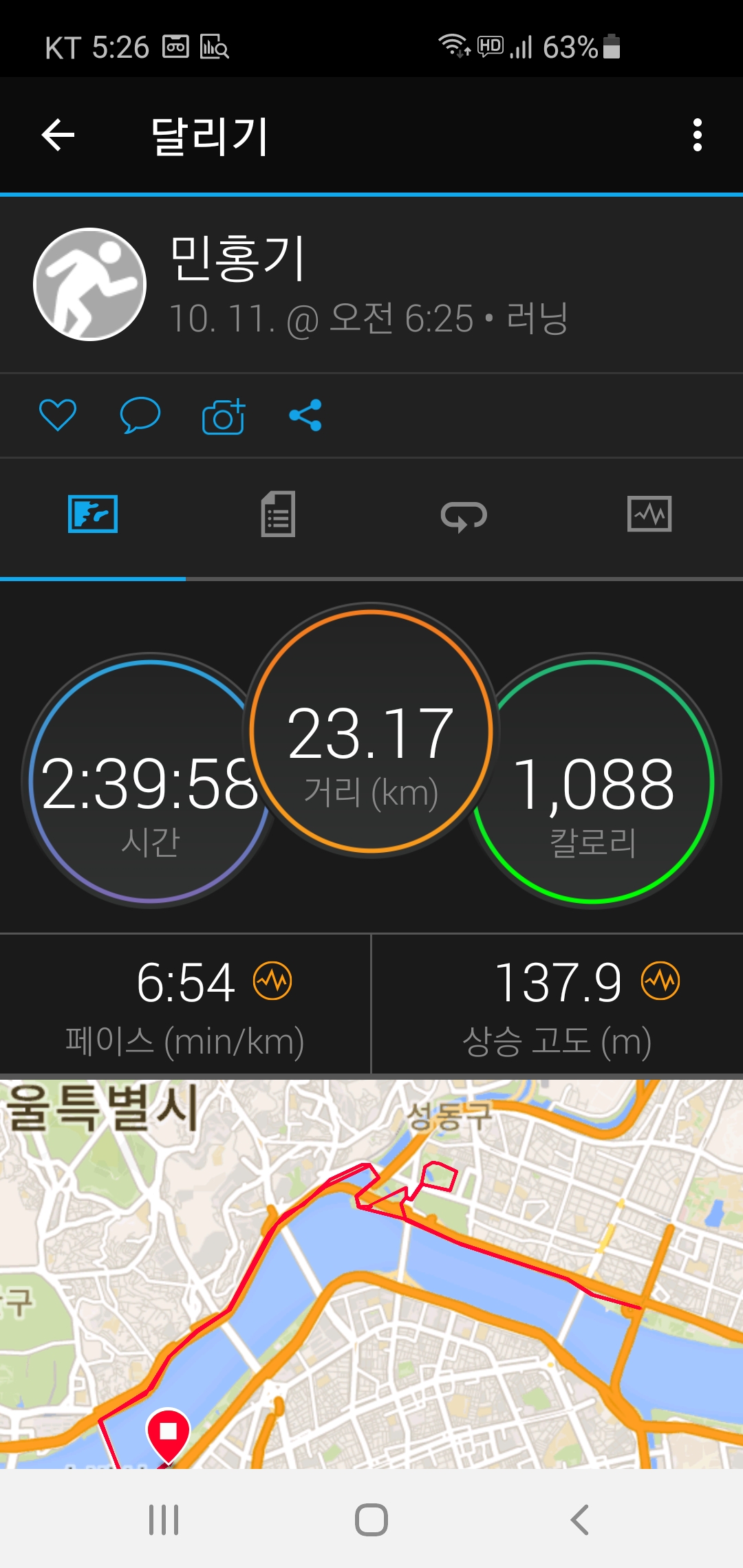
Task: Open the comments bubble
Action: coord(140,415)
